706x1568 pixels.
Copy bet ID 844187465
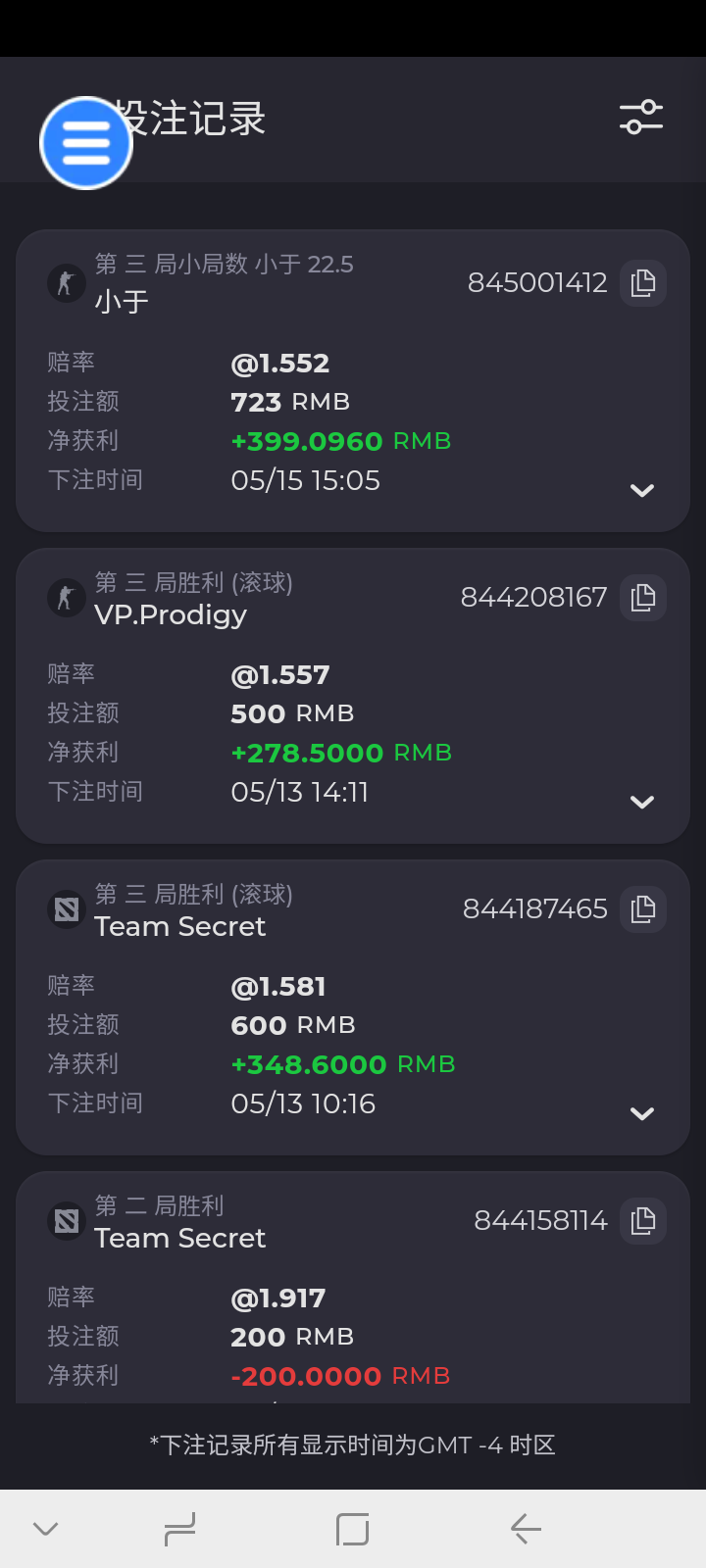pos(643,909)
